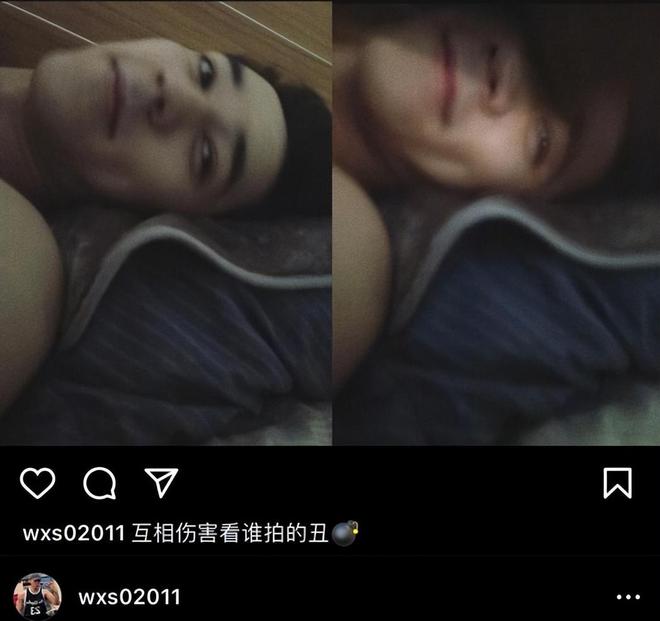The height and width of the screenshot is (621, 660).
Task: Open the three-dot options for next post
Action: pyautogui.click(x=627, y=597)
